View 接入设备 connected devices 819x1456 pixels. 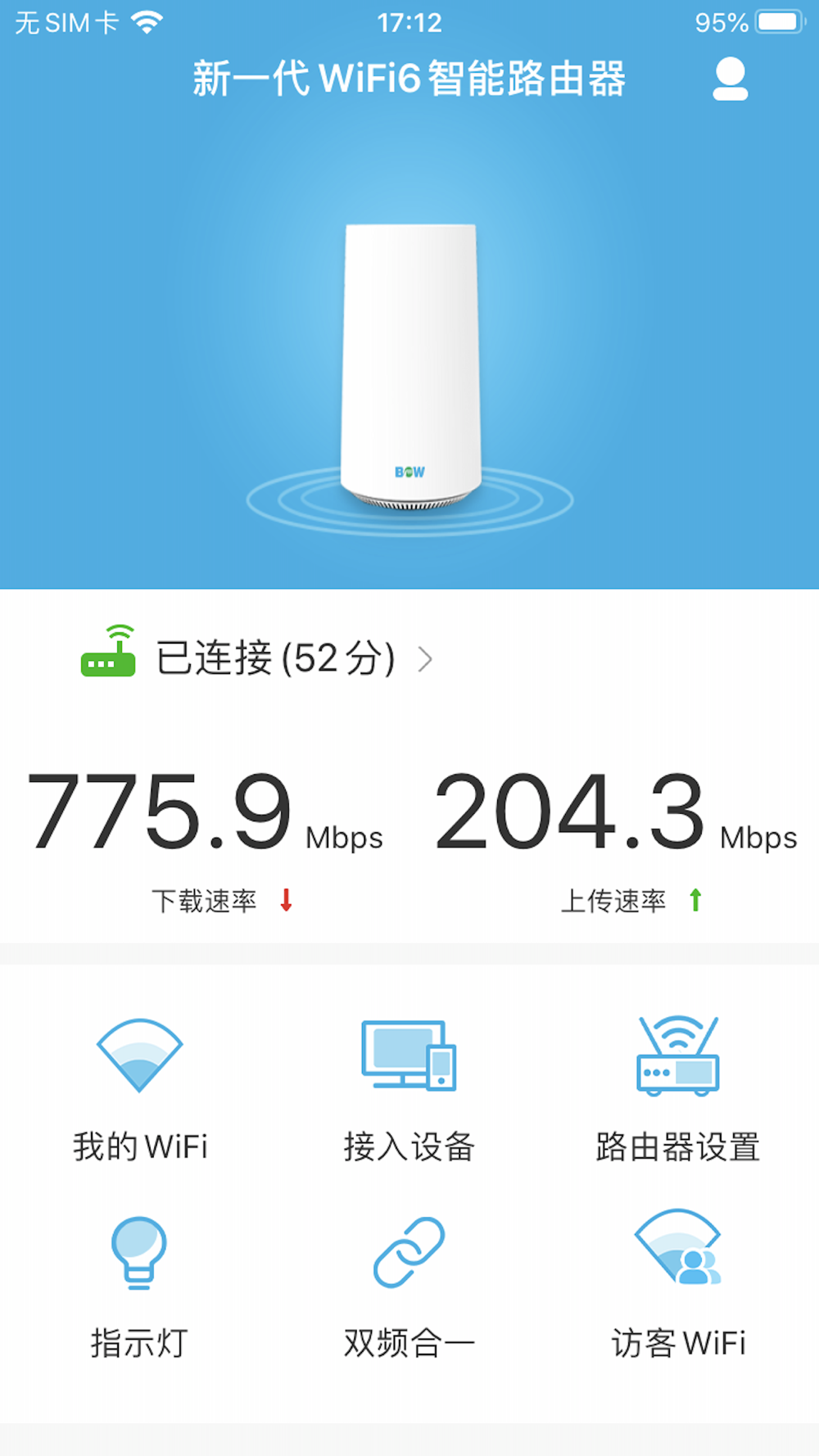pyautogui.click(x=409, y=1089)
